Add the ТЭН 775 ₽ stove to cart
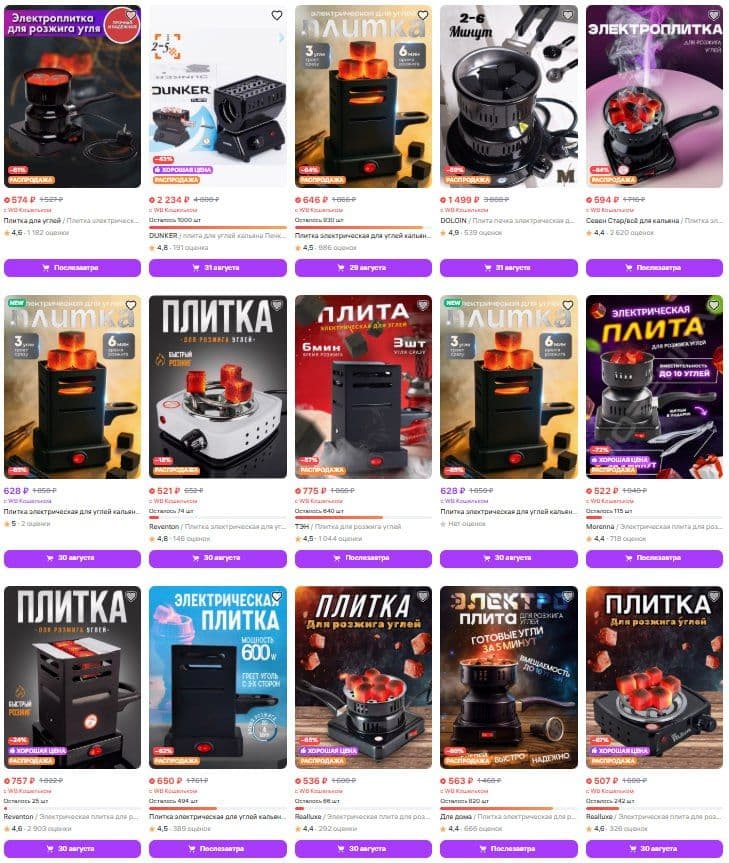The image size is (729, 863). [363, 558]
